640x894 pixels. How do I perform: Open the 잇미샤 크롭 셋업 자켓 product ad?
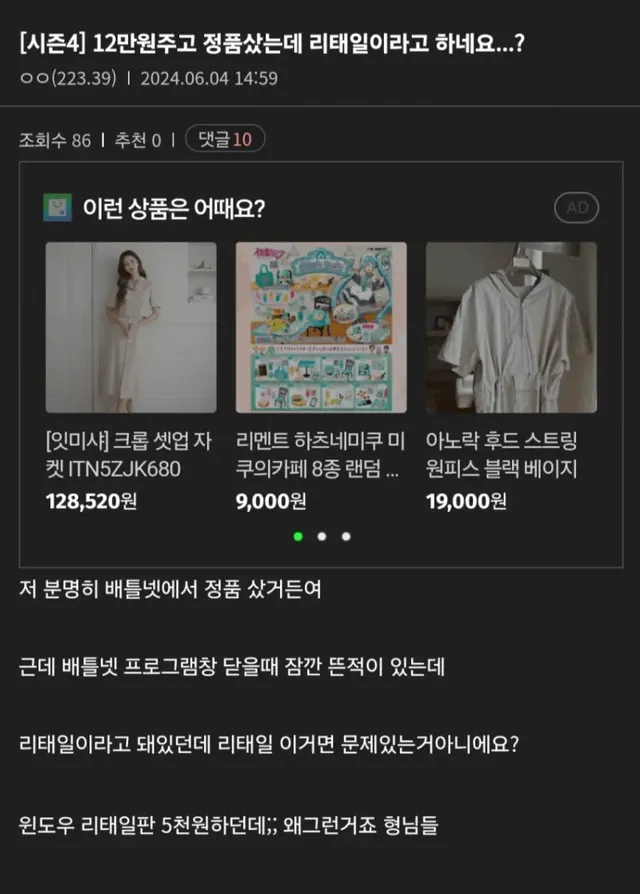(x=131, y=329)
